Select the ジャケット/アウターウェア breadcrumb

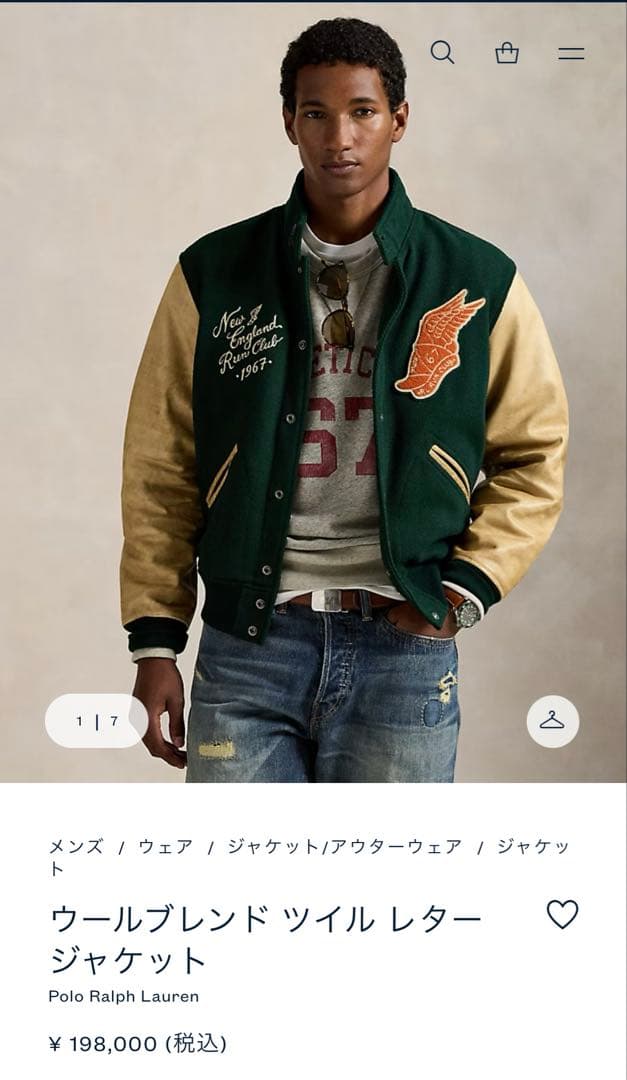(344, 847)
